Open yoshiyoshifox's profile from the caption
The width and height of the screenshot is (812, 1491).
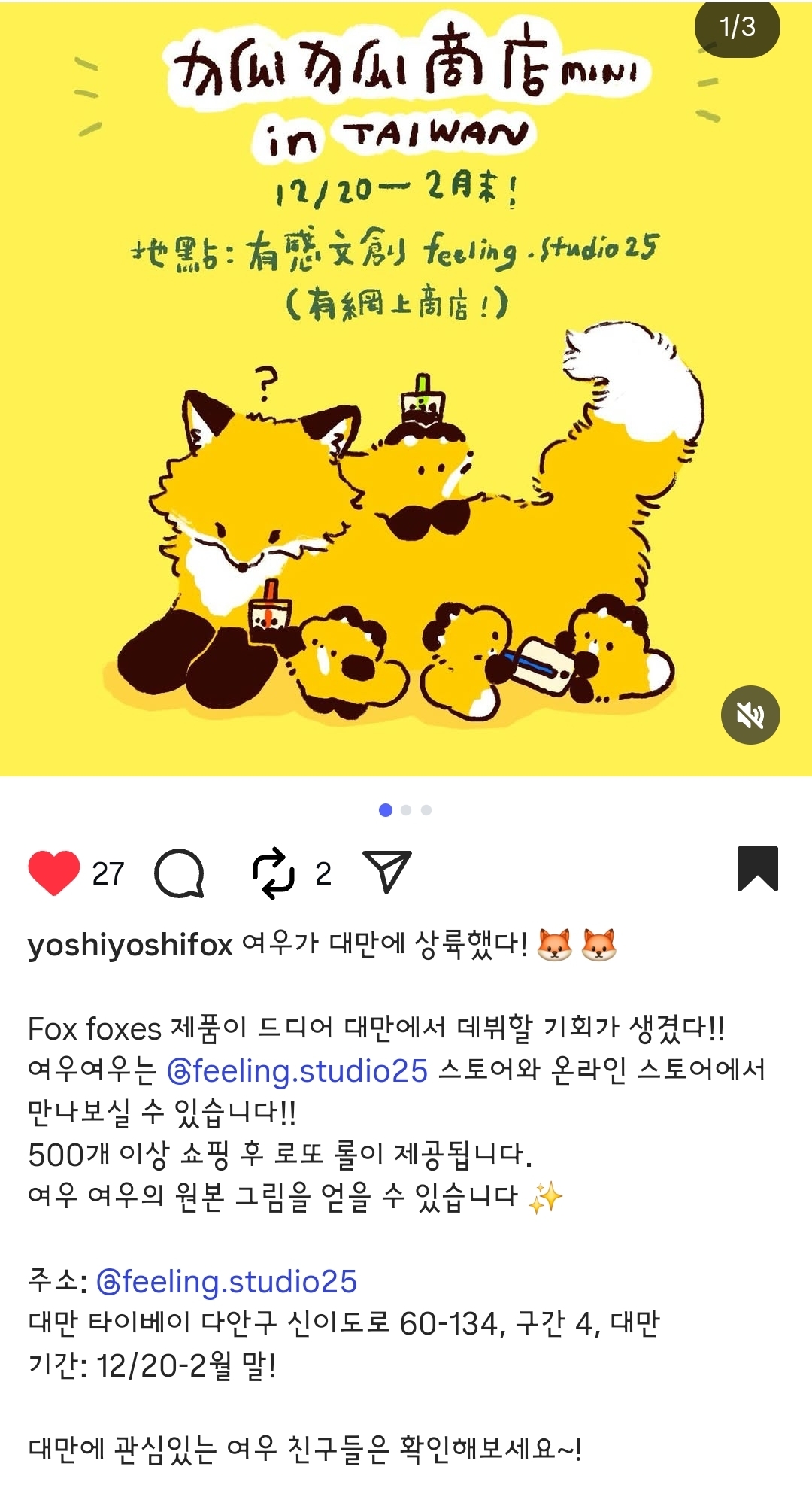click(130, 945)
